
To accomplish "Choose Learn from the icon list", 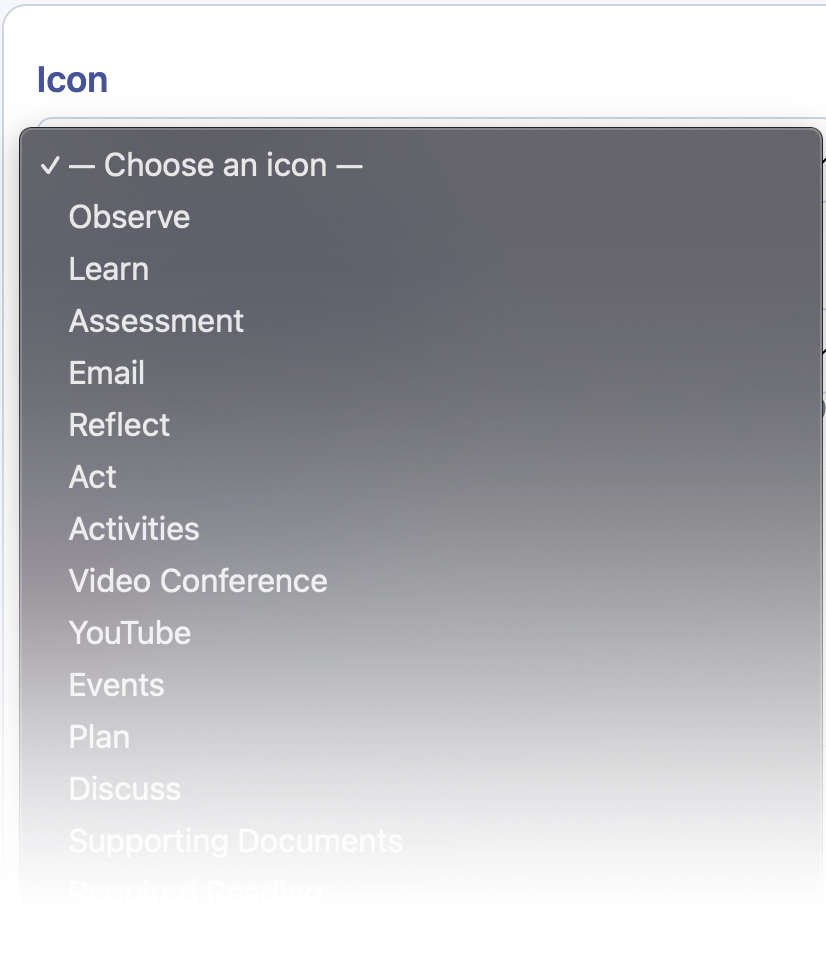I will pos(109,269).
